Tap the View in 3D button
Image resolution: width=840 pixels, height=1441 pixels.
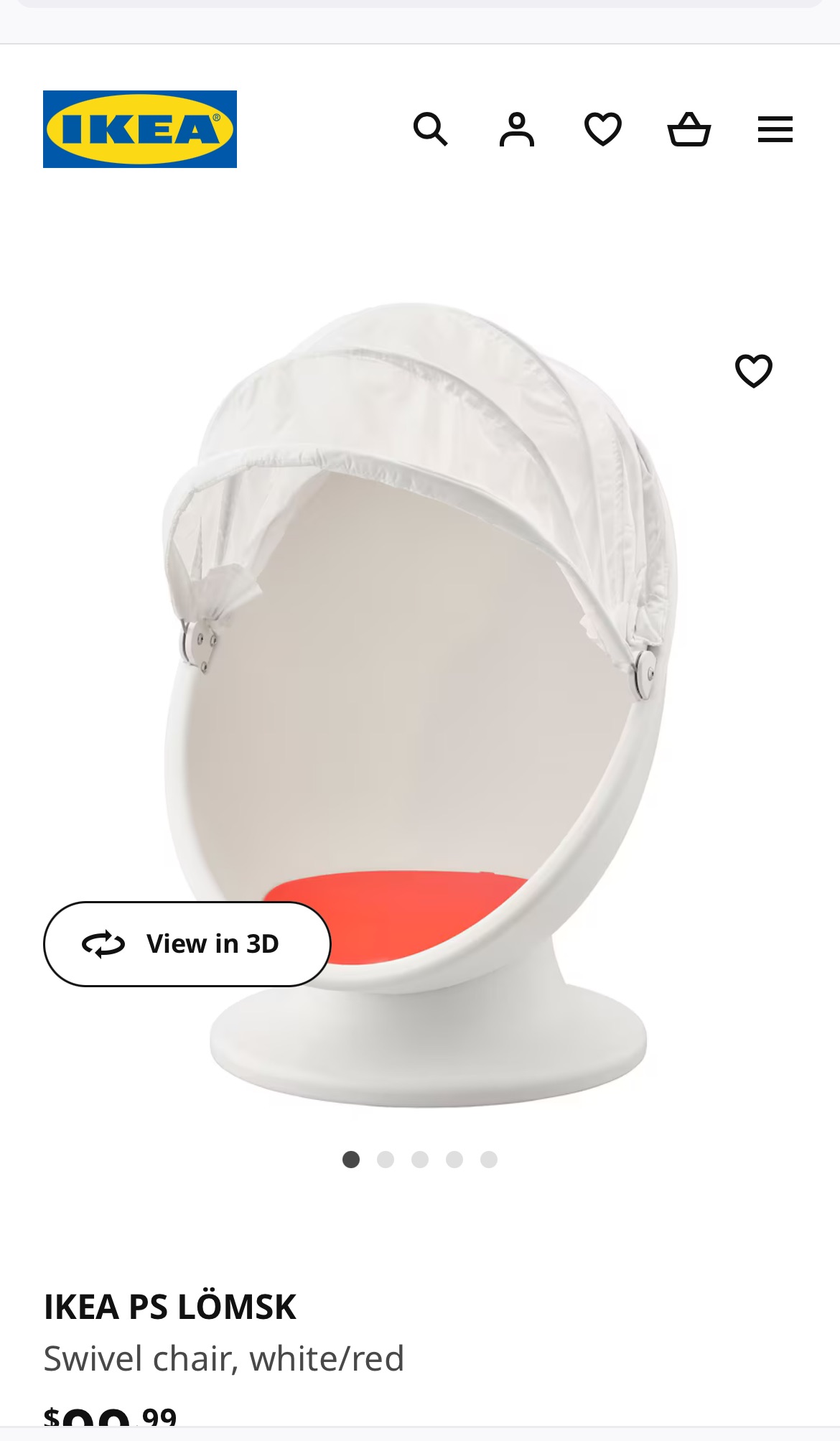[187, 944]
